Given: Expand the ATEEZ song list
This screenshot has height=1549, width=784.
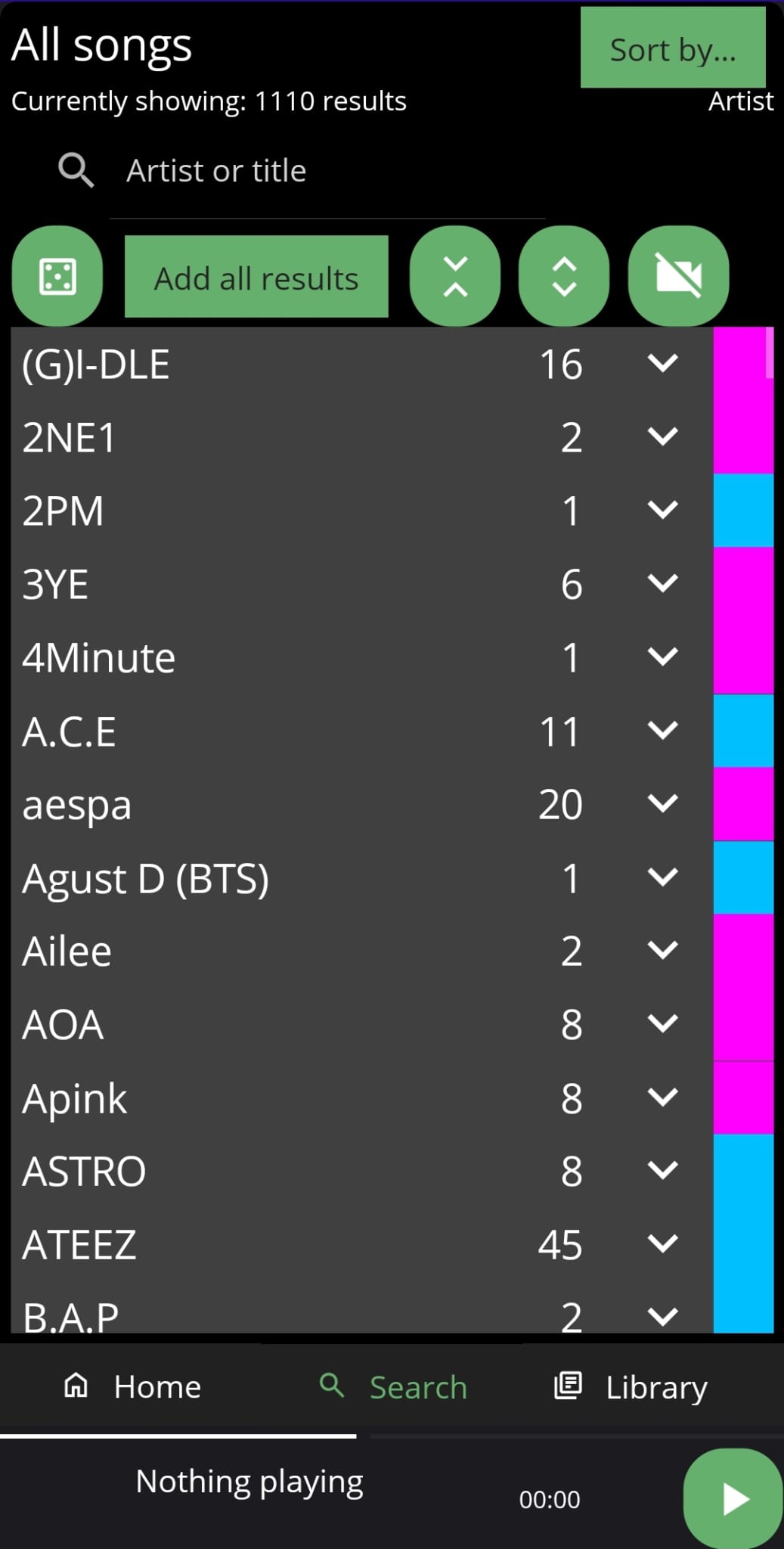Looking at the screenshot, I should tap(662, 1244).
